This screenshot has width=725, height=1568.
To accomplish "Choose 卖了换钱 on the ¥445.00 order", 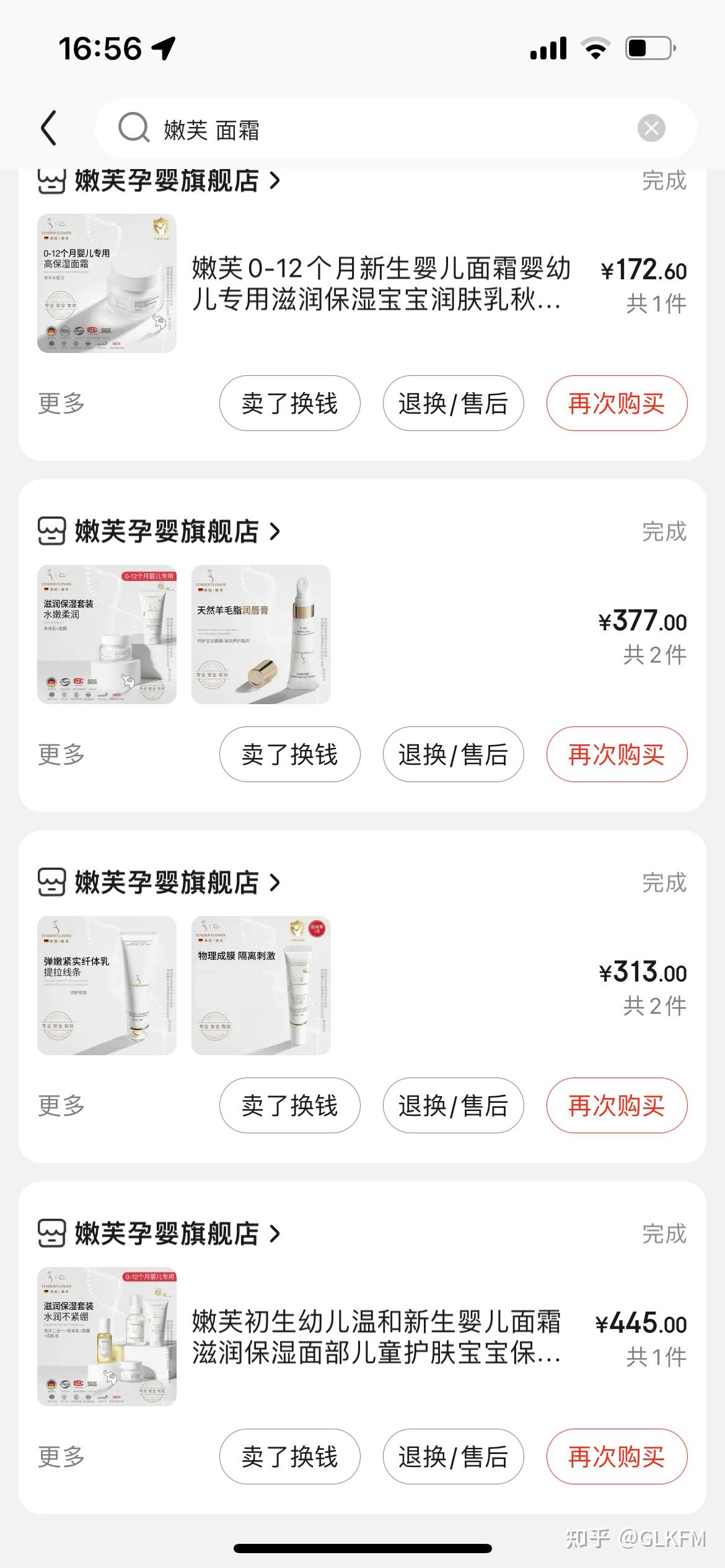I will [x=289, y=1457].
